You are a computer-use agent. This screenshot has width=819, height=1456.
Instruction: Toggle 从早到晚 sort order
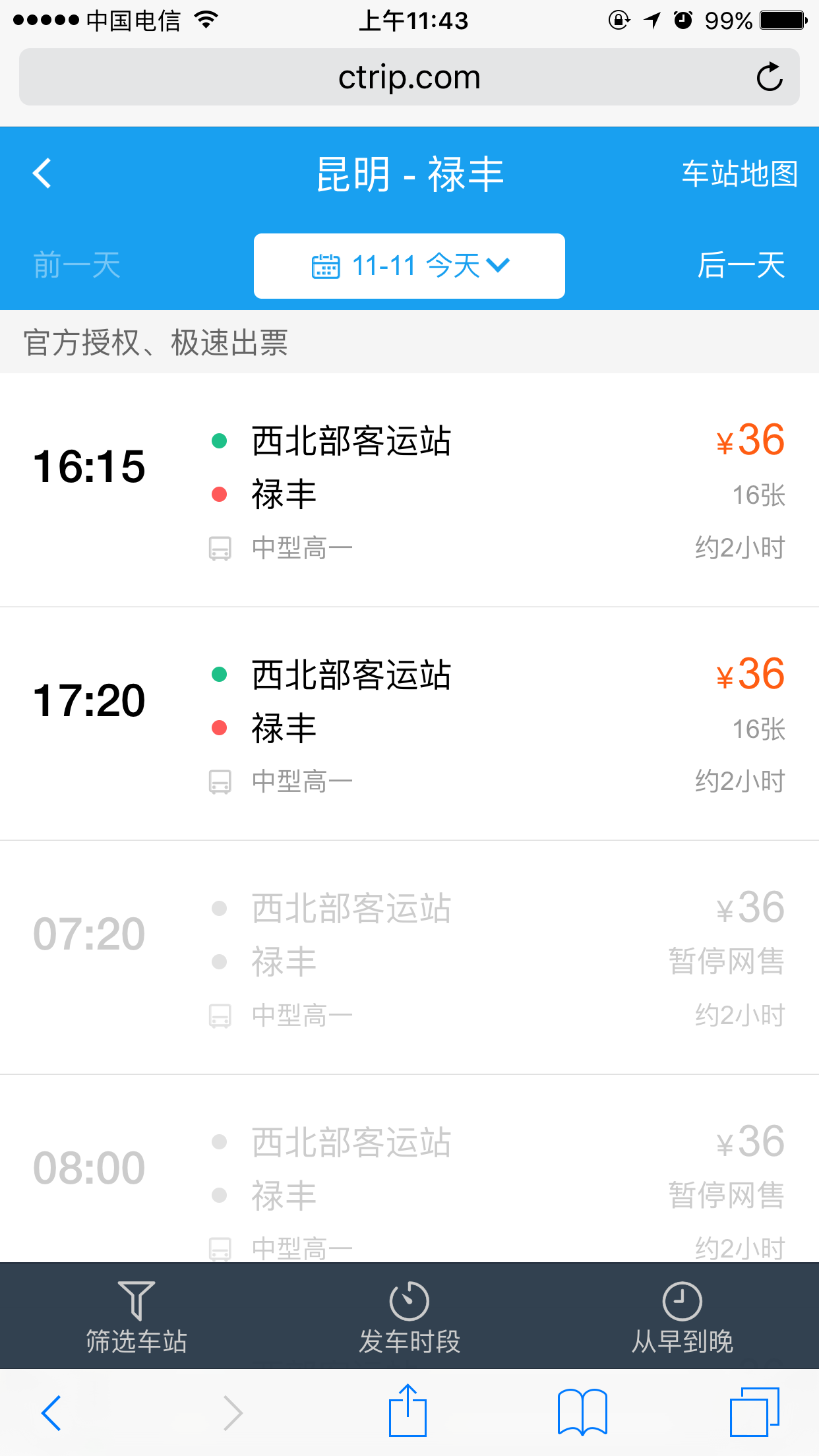[x=682, y=1316]
